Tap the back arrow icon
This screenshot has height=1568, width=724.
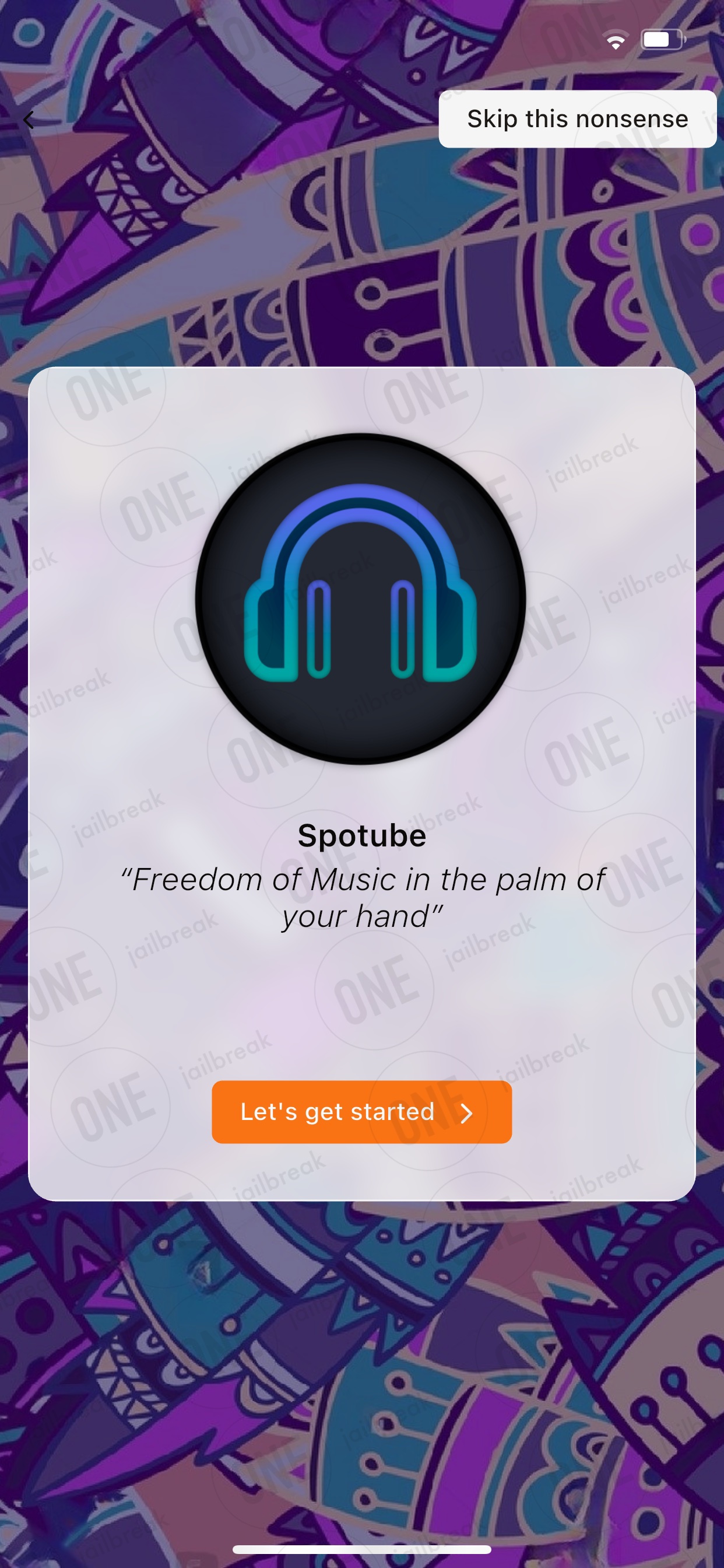click(28, 120)
